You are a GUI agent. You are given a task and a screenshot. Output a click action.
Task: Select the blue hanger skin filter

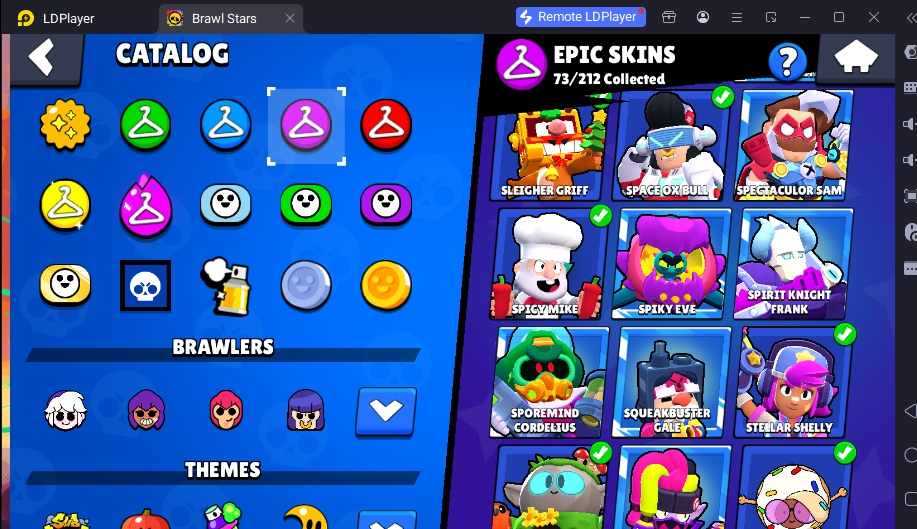pyautogui.click(x=226, y=125)
